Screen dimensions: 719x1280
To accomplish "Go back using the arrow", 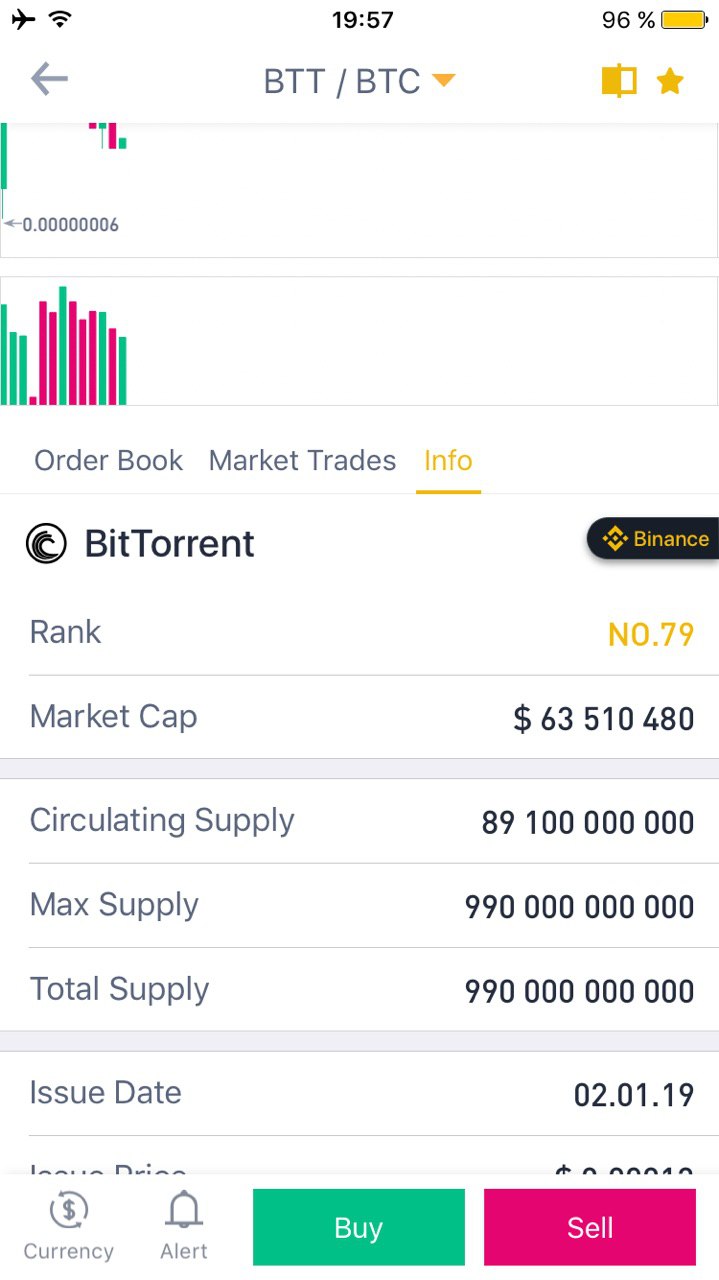I will (49, 79).
